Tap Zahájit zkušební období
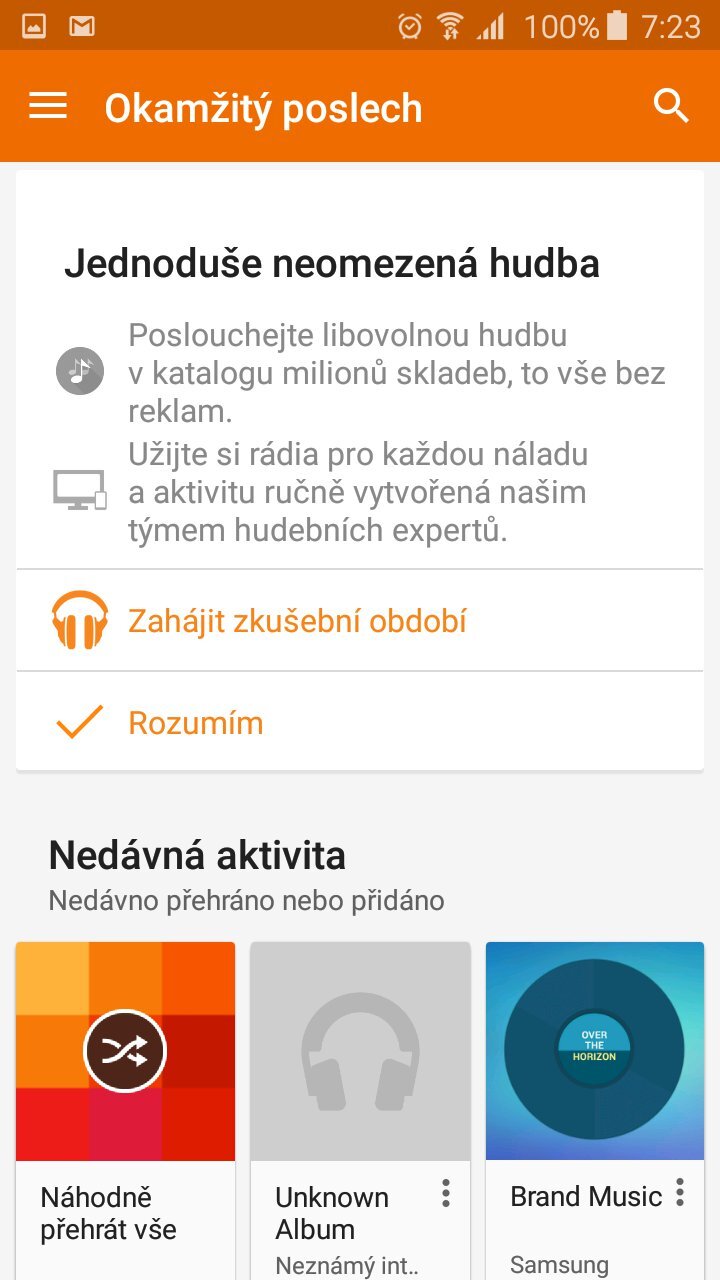This screenshot has width=720, height=1280. coord(297,621)
